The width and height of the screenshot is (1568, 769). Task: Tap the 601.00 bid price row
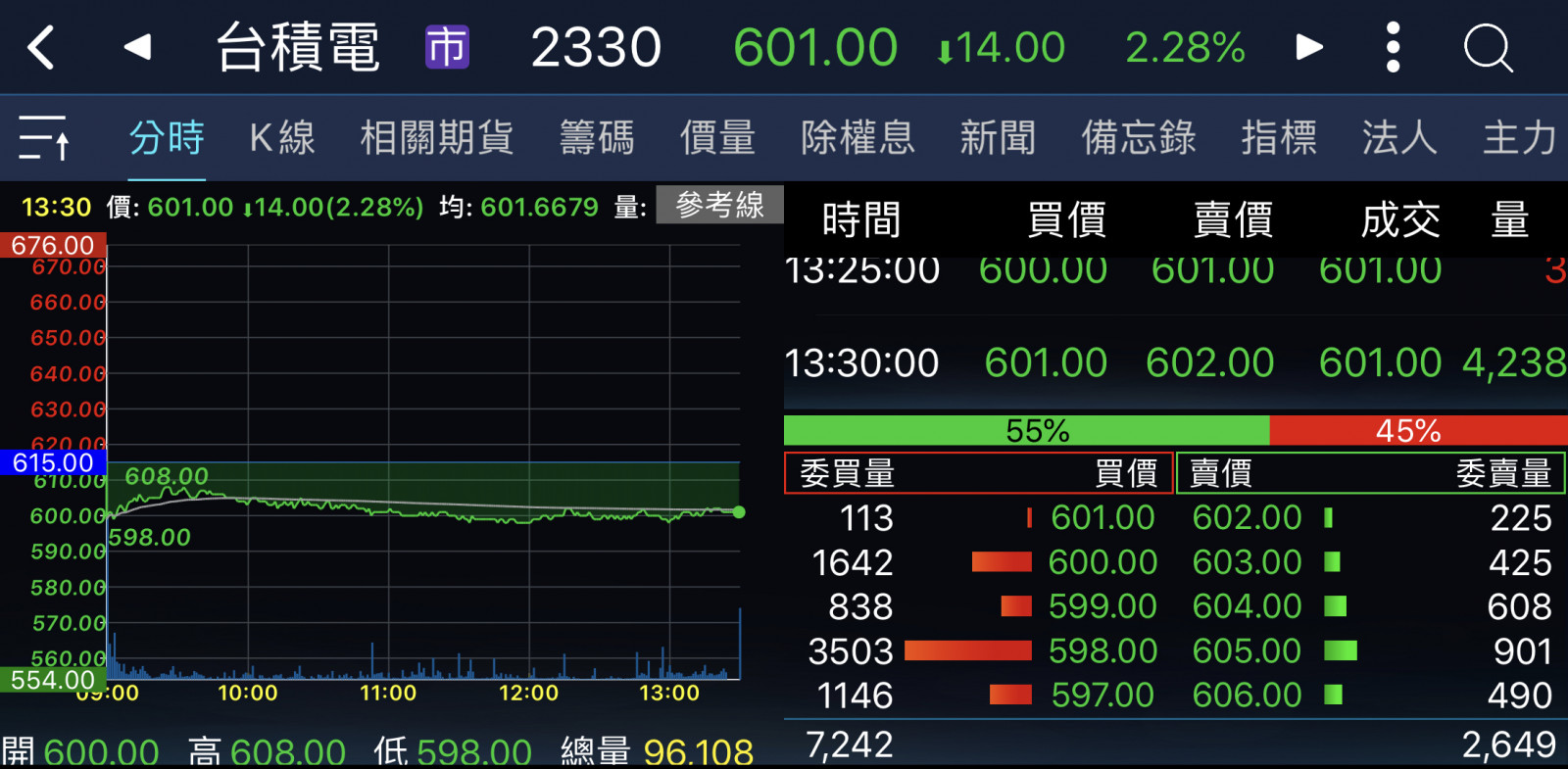1102,517
